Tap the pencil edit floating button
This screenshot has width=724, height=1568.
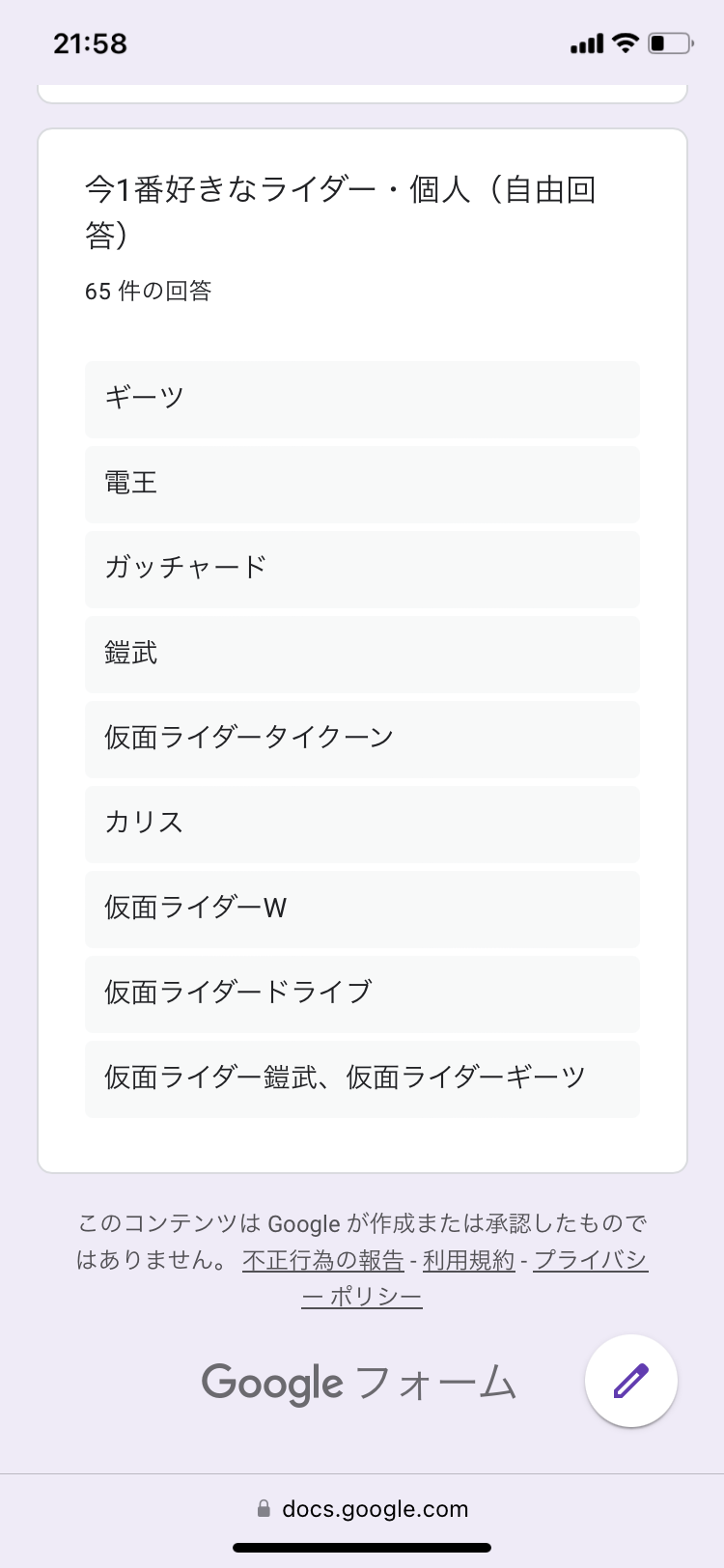(631, 1381)
